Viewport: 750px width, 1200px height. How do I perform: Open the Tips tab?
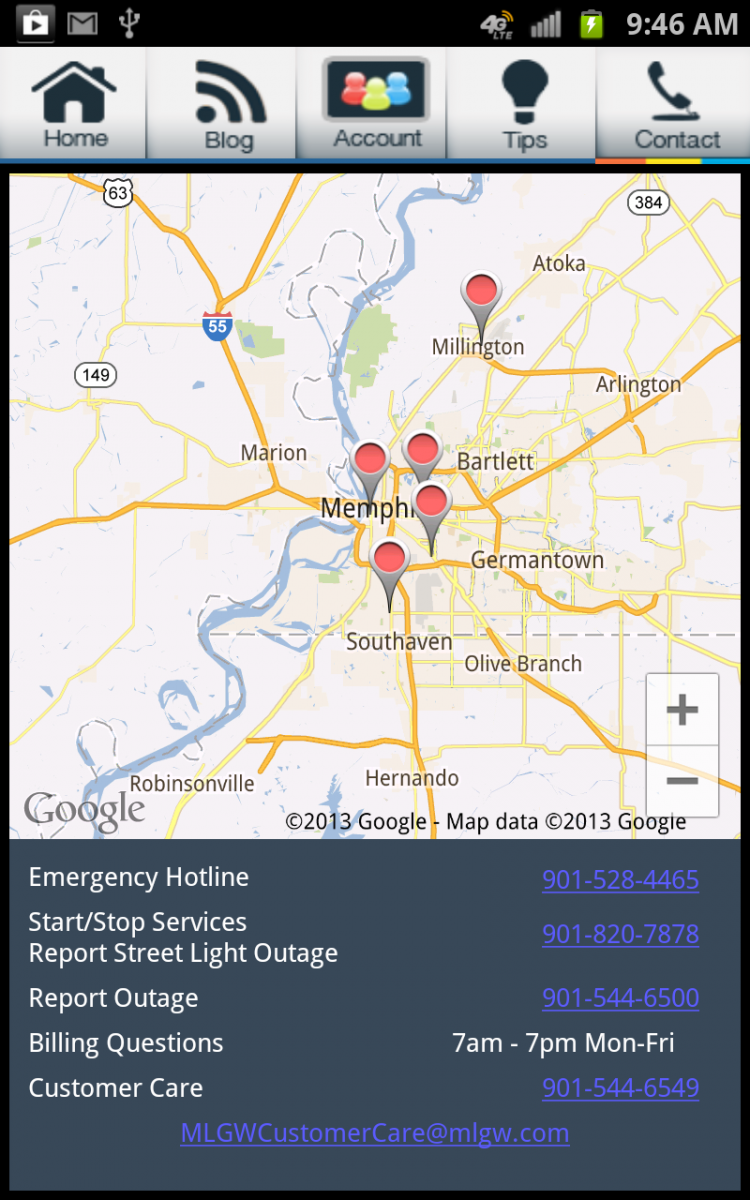point(522,104)
